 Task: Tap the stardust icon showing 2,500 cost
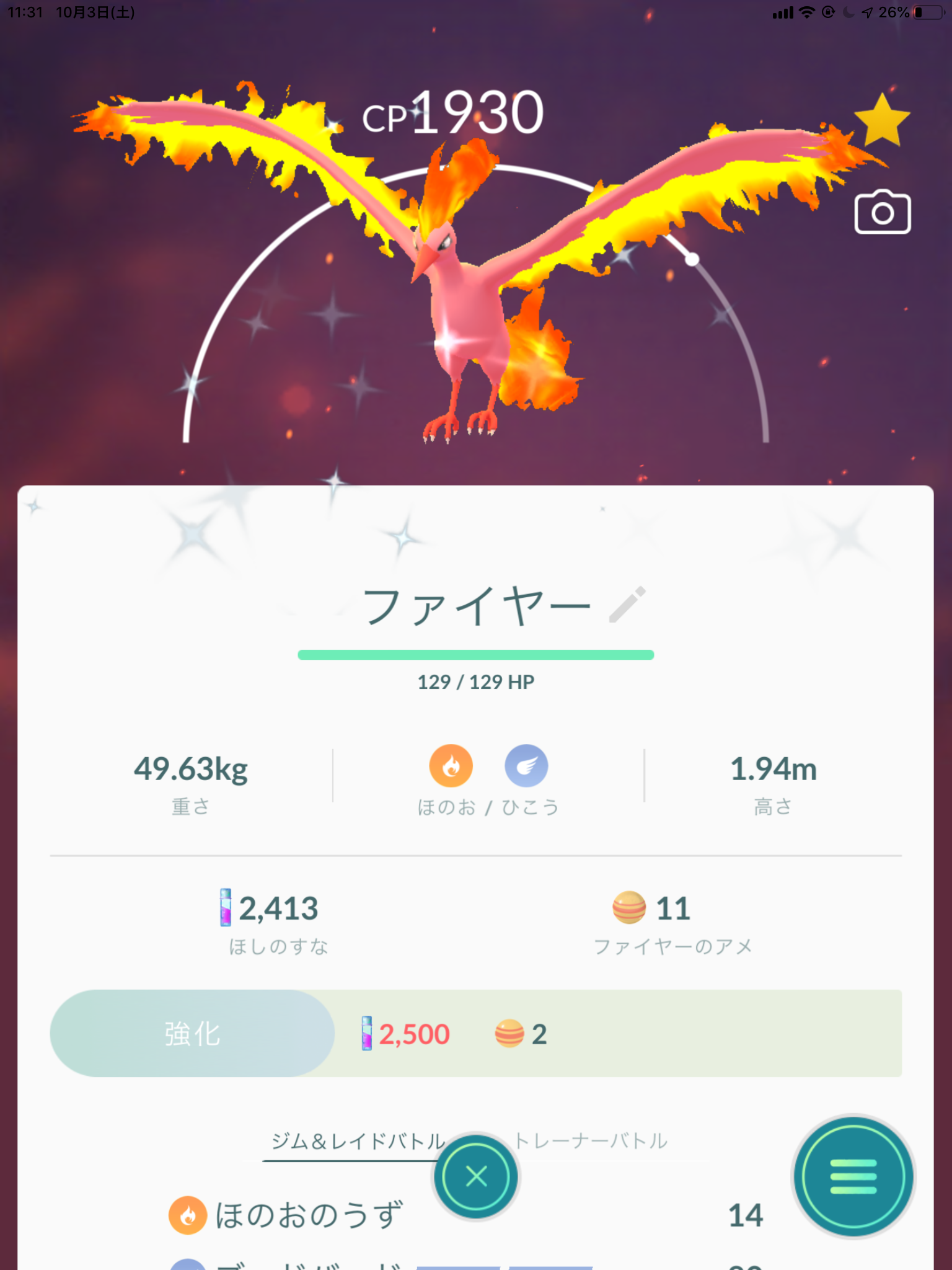tap(368, 1033)
